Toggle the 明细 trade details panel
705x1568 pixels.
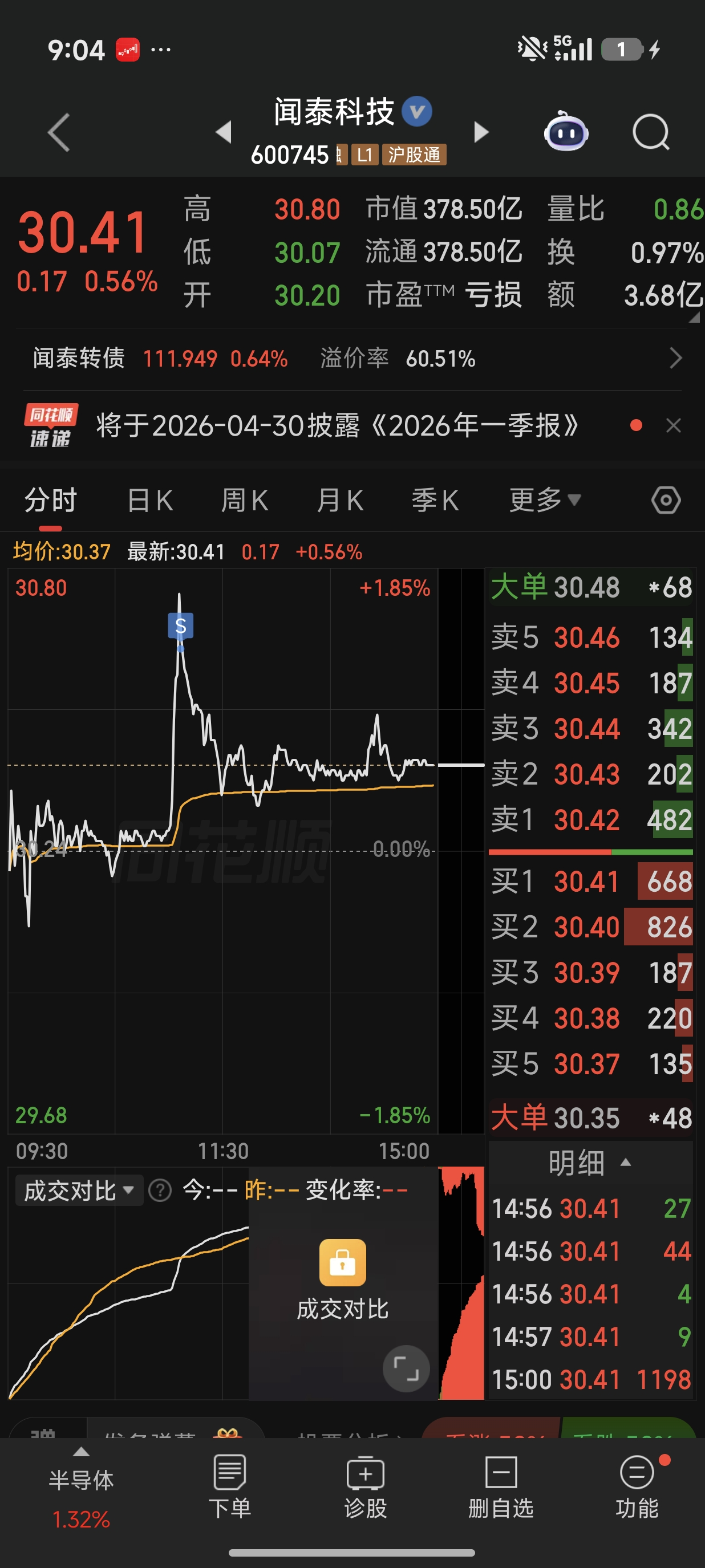(x=589, y=1163)
